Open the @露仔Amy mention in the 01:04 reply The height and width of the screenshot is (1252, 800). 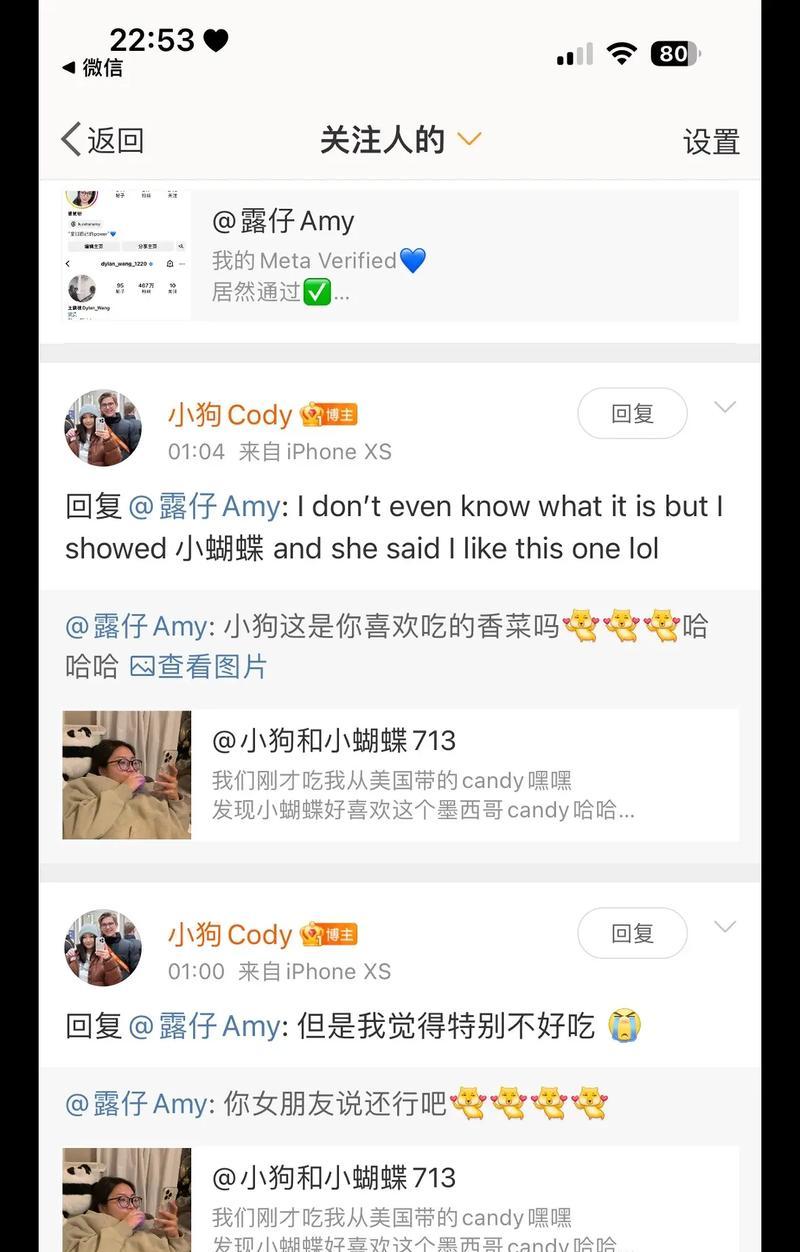tap(204, 506)
